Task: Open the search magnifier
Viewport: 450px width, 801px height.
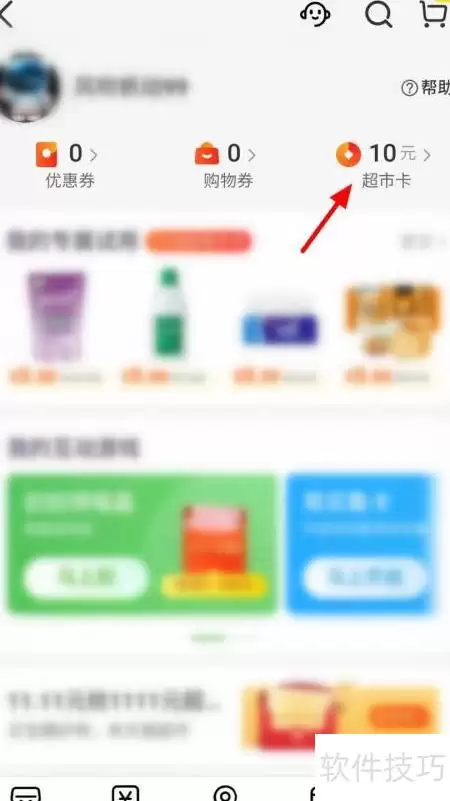Action: (378, 14)
